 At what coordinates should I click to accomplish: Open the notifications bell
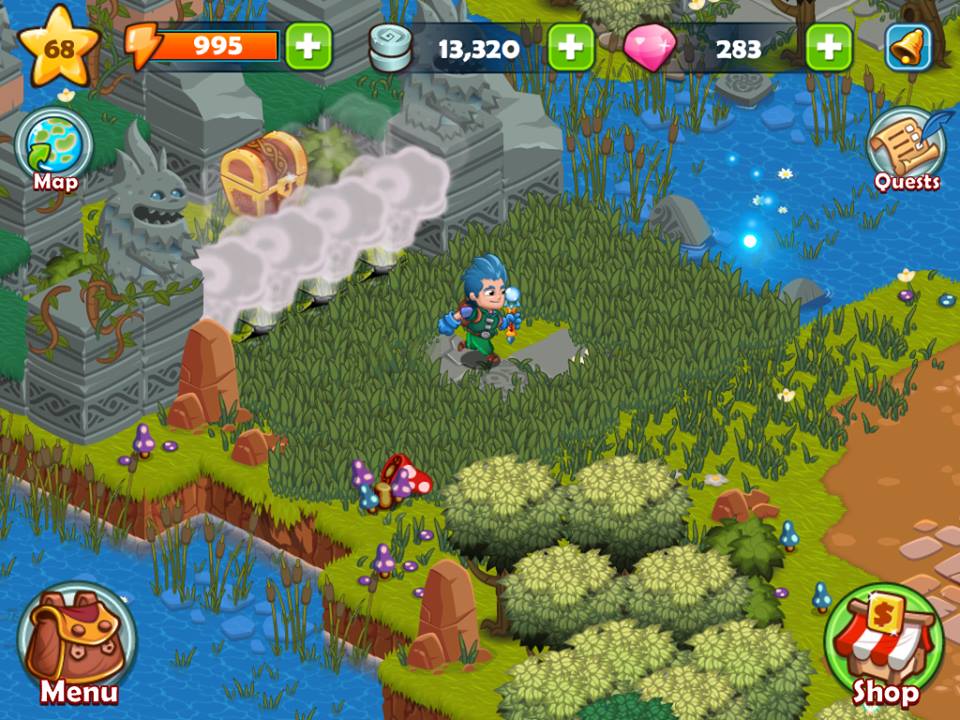pyautogui.click(x=908, y=47)
